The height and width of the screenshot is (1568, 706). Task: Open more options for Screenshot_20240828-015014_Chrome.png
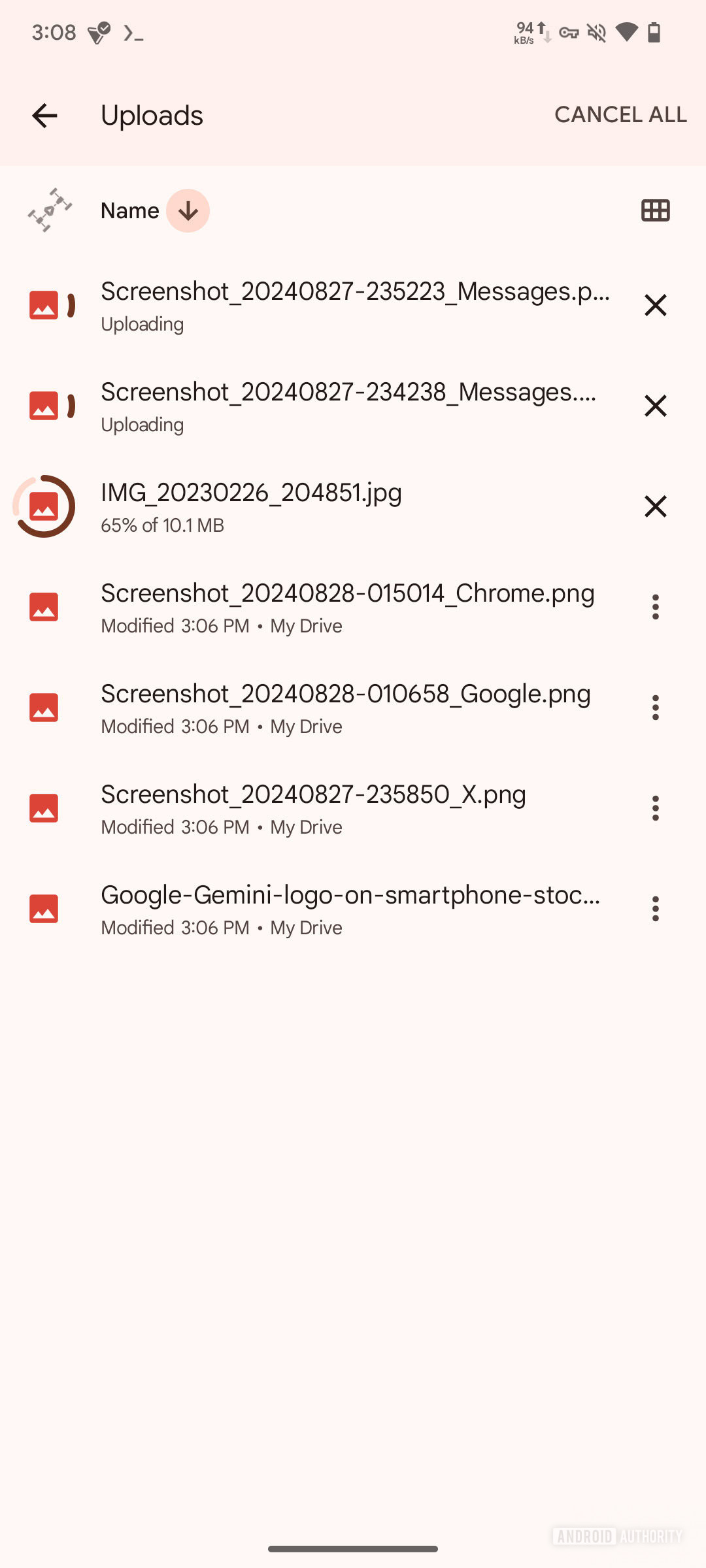pos(655,607)
